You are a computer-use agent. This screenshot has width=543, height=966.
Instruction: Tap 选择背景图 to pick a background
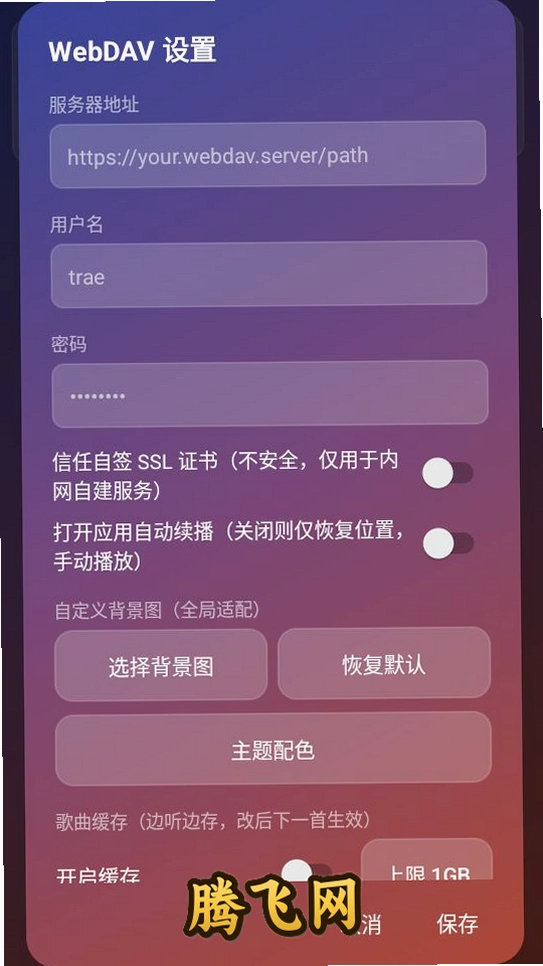(x=161, y=665)
